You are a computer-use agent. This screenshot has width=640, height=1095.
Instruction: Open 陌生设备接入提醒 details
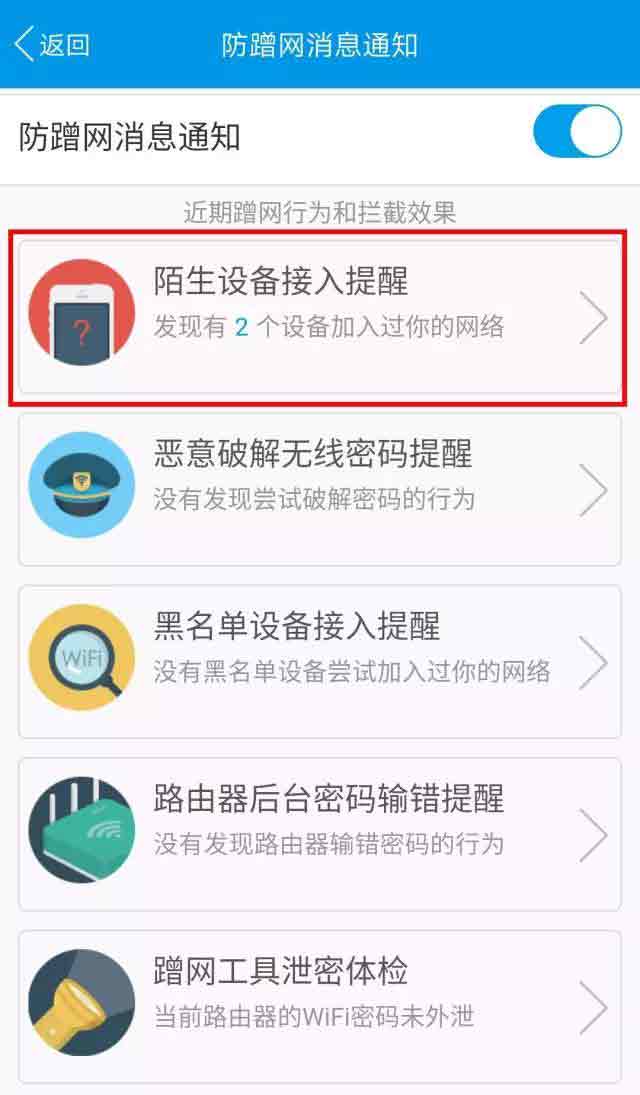click(320, 316)
